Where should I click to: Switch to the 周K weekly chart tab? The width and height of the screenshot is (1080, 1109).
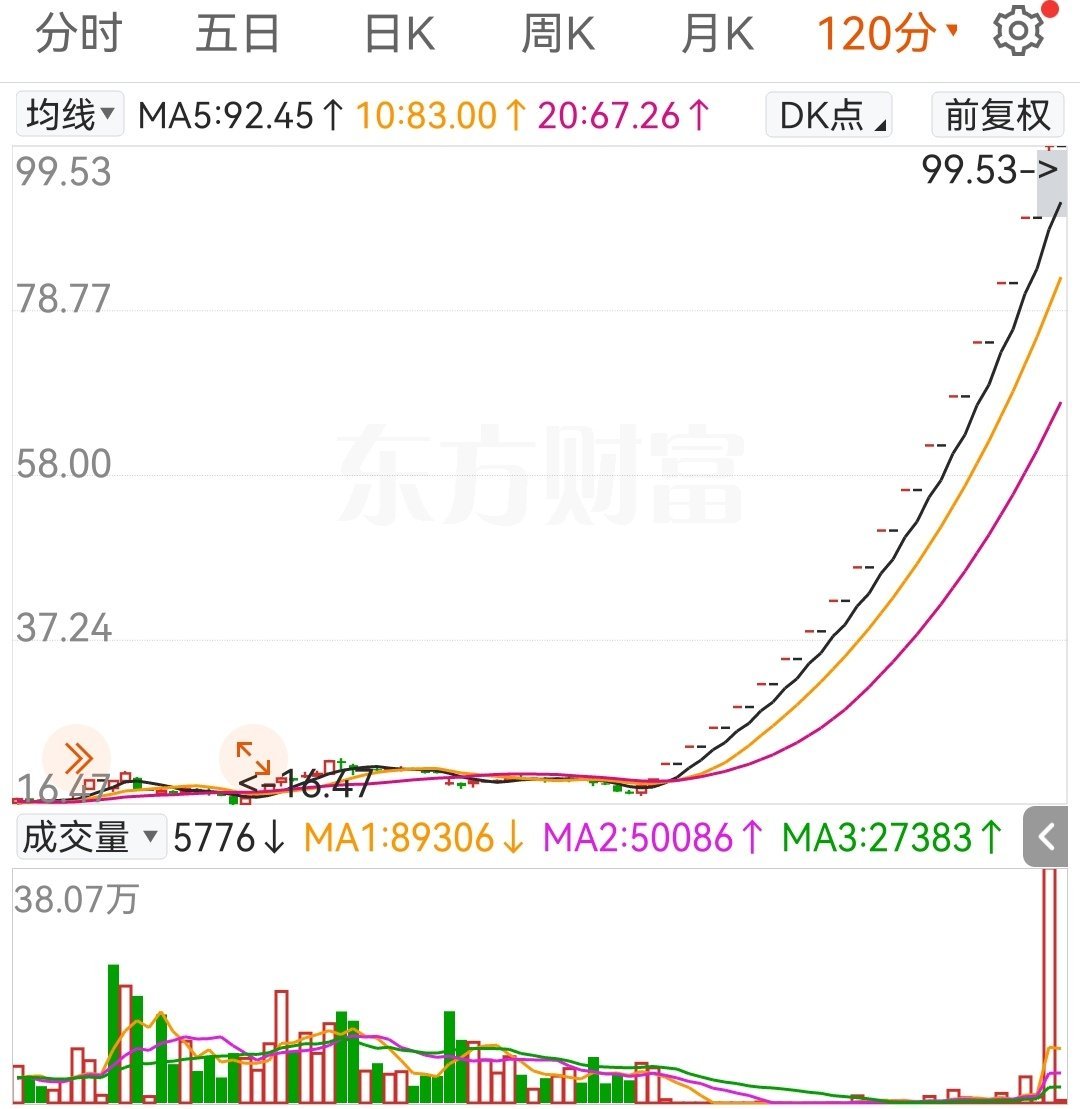coord(557,33)
